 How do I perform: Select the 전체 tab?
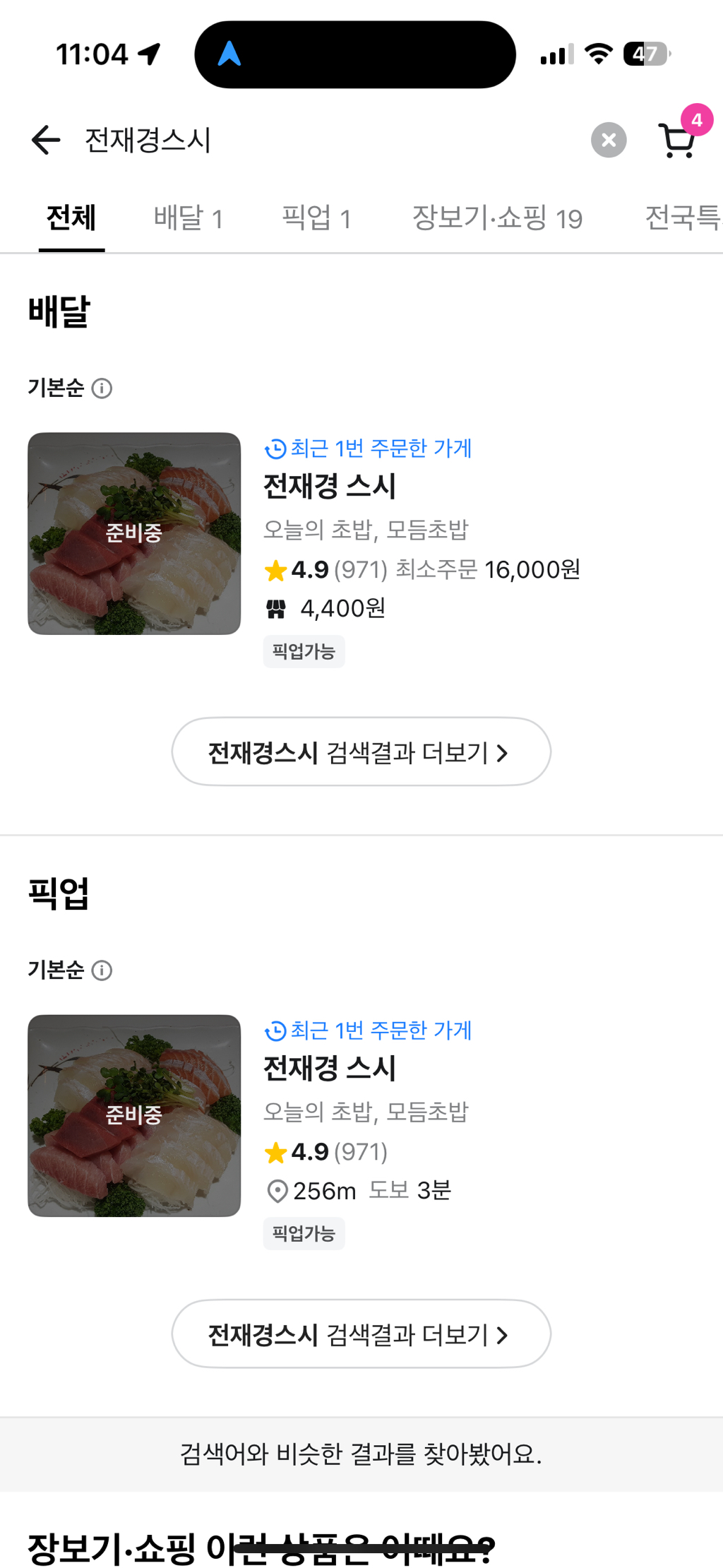[x=71, y=218]
